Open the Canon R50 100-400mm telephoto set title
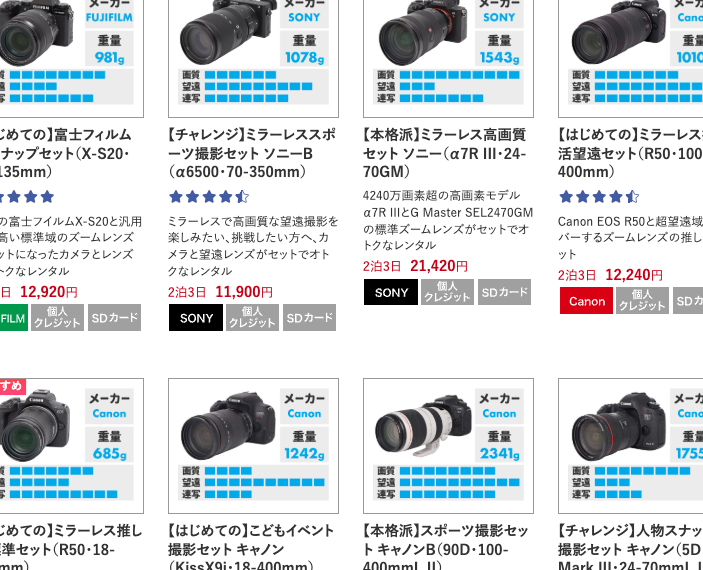The image size is (703, 570). click(630, 152)
